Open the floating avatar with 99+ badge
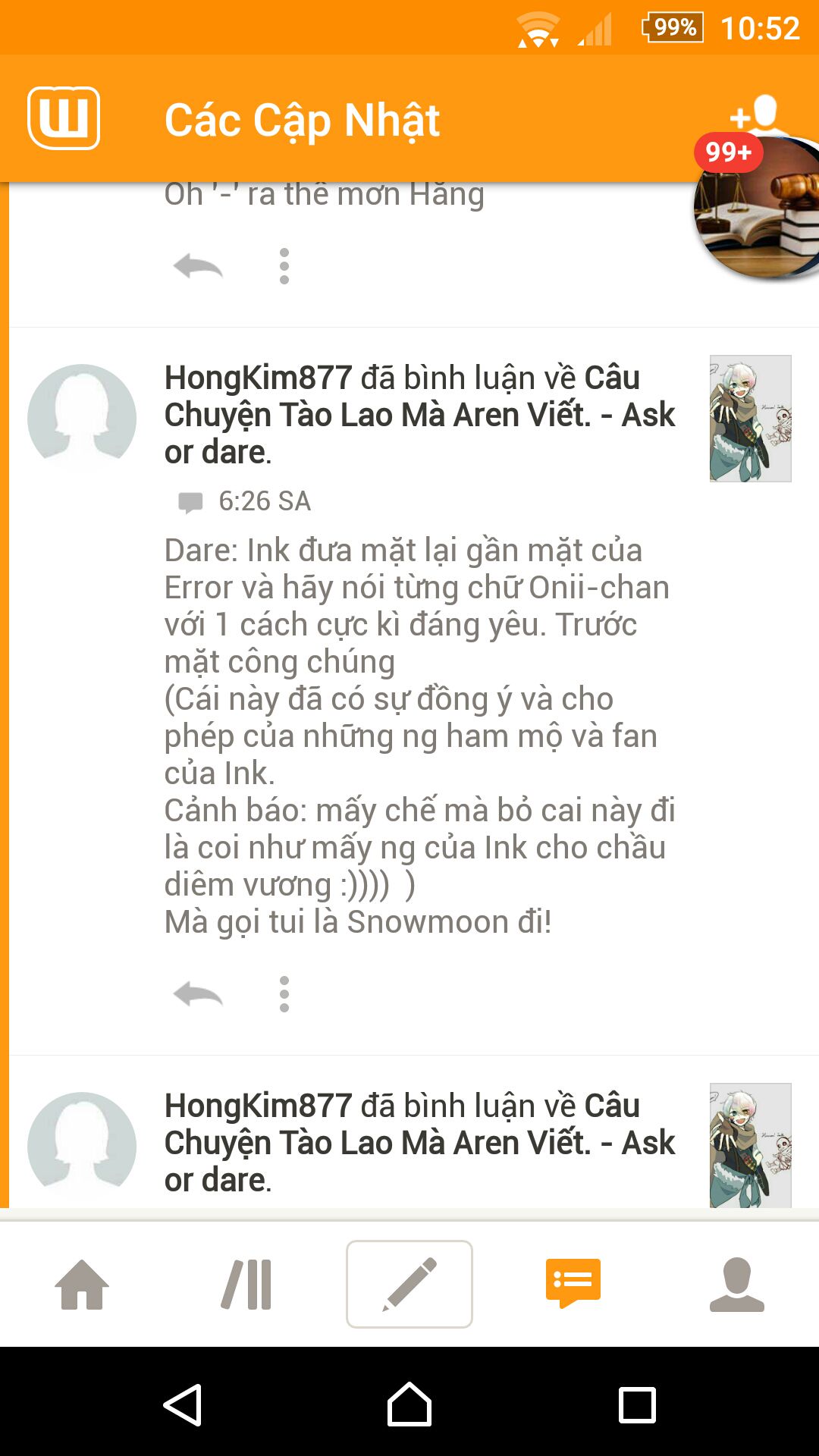The width and height of the screenshot is (819, 1456). (757, 206)
